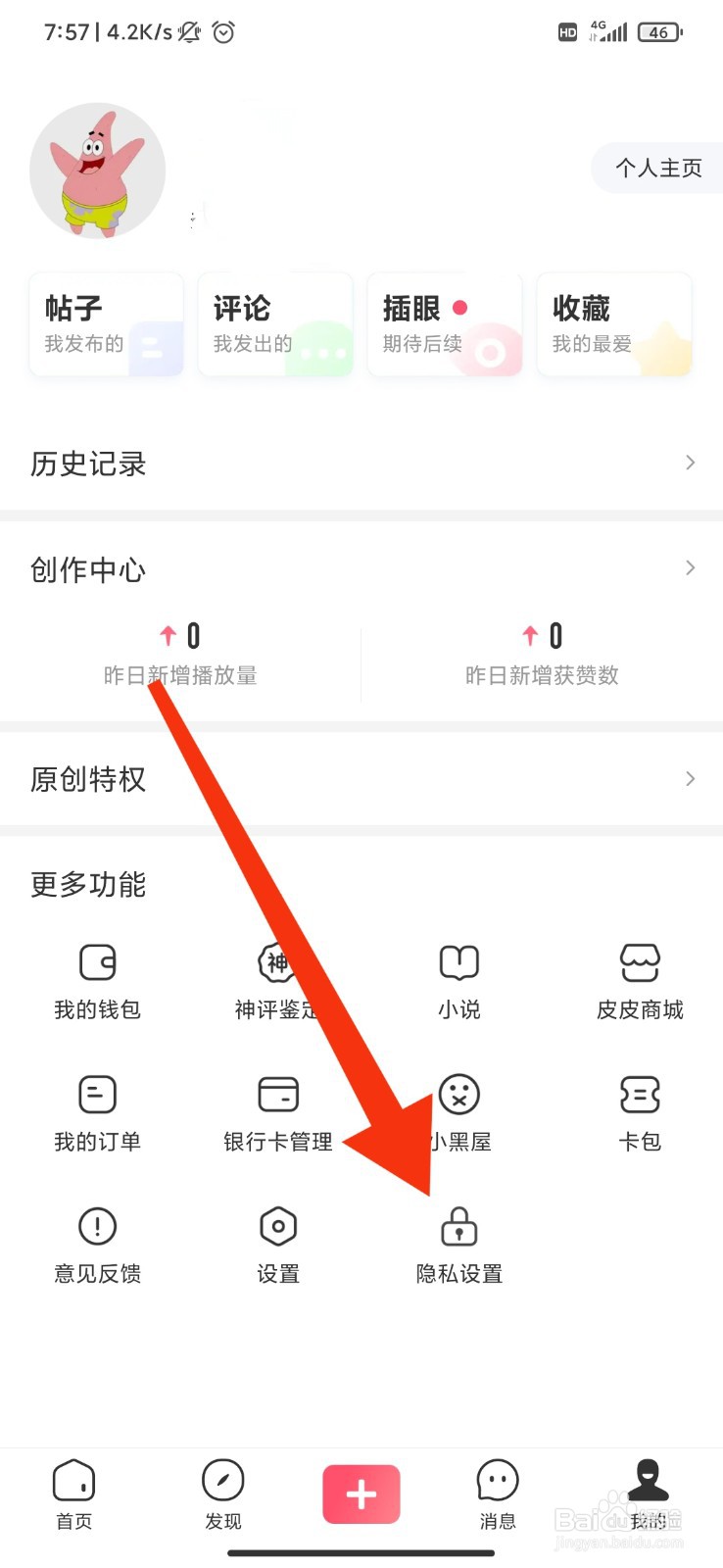View 我的订单 orders
This screenshot has width=723, height=1568.
[96, 1112]
